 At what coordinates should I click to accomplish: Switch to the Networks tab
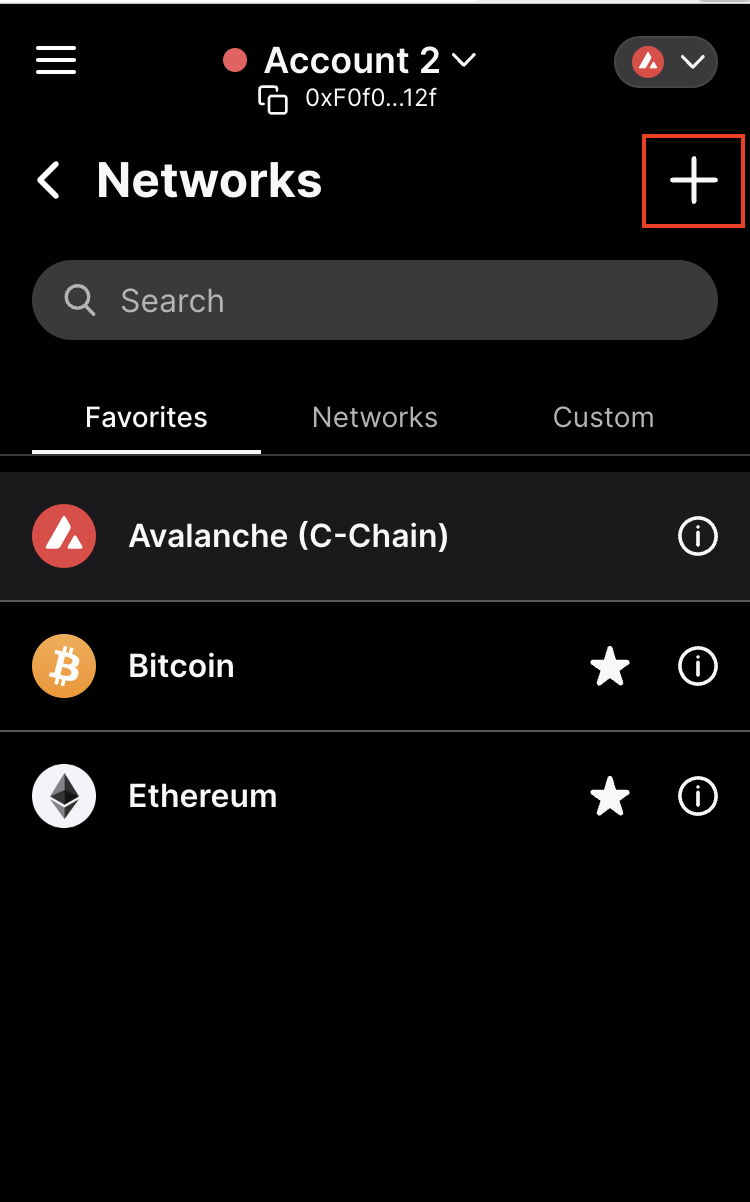pos(375,417)
